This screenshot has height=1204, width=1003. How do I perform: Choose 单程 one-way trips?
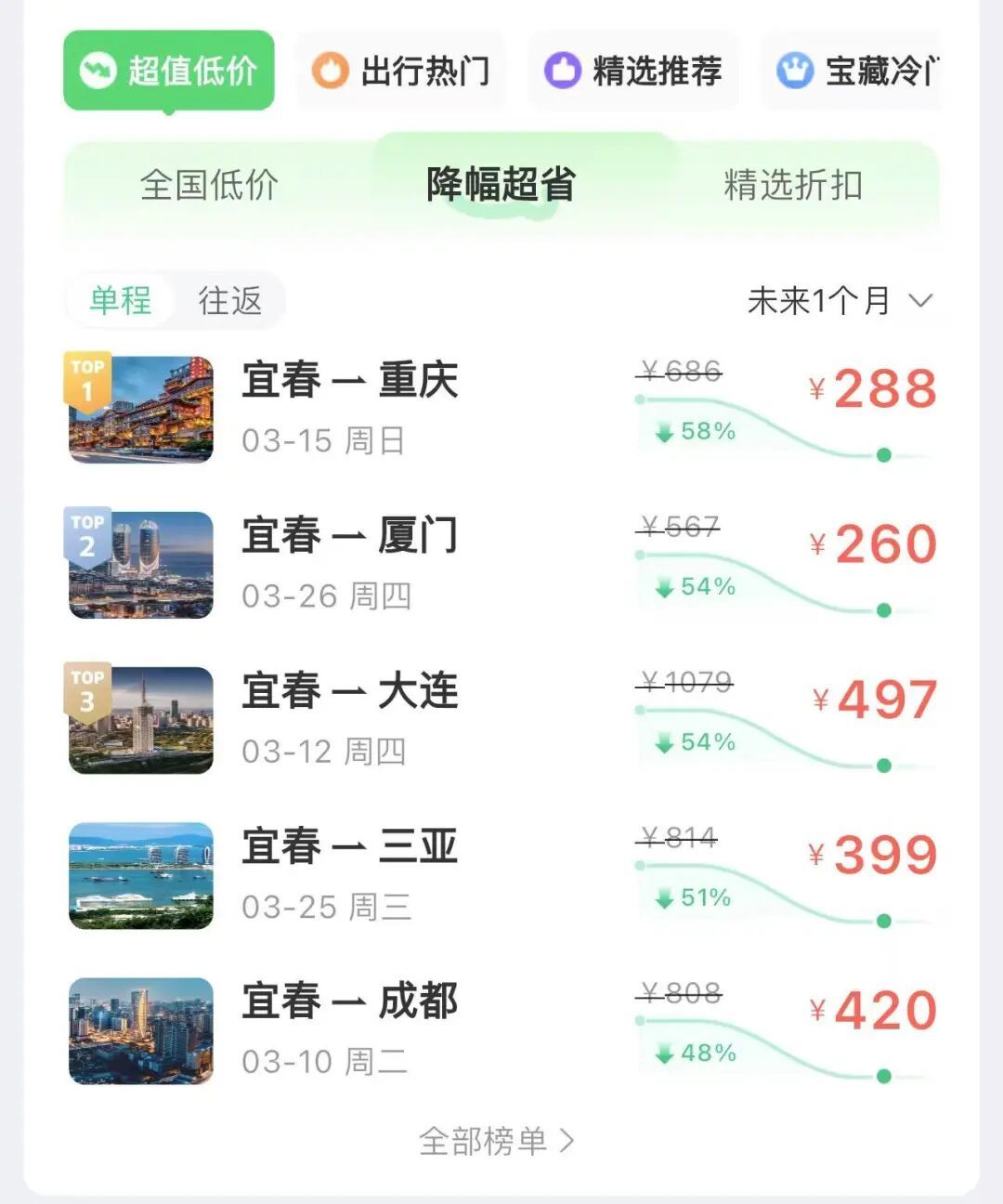(121, 300)
